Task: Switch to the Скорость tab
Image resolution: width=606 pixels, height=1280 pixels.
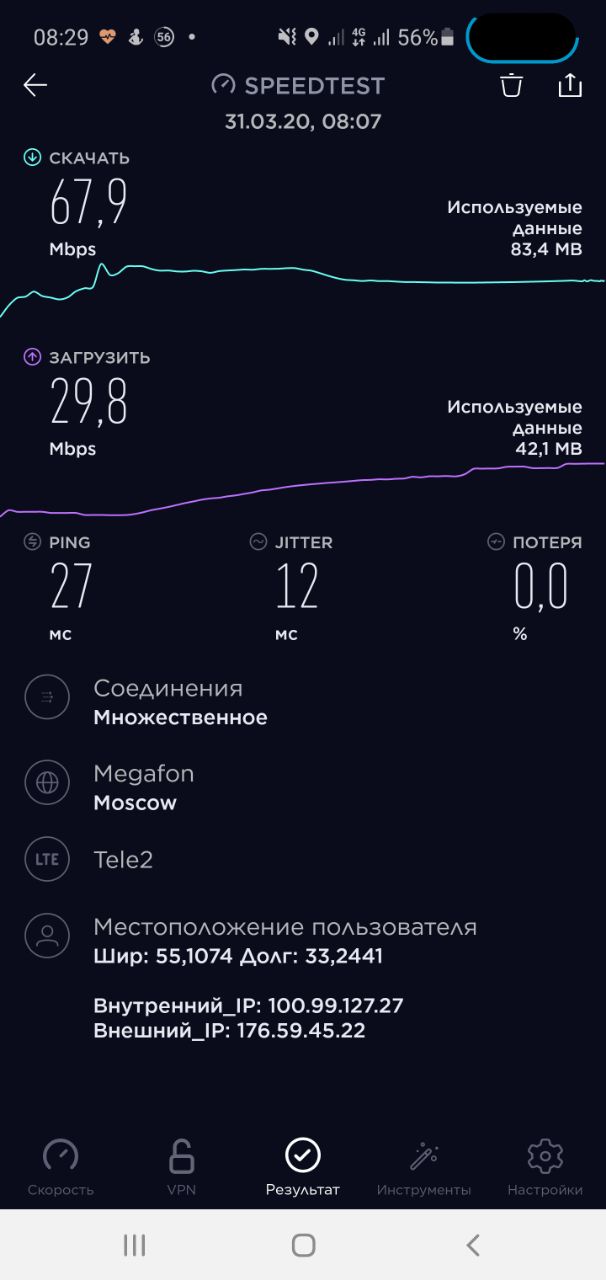Action: click(x=61, y=1168)
